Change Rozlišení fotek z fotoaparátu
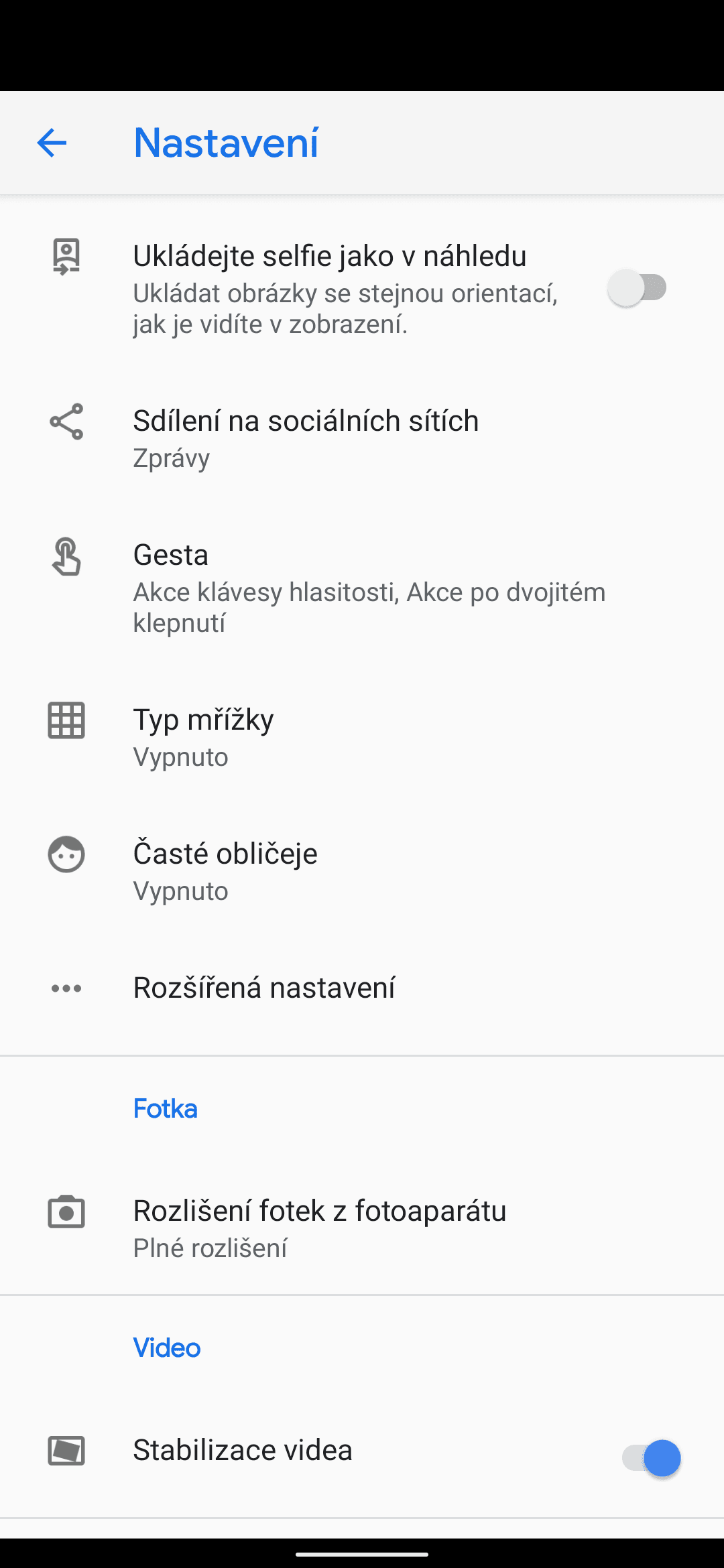 pos(362,1228)
